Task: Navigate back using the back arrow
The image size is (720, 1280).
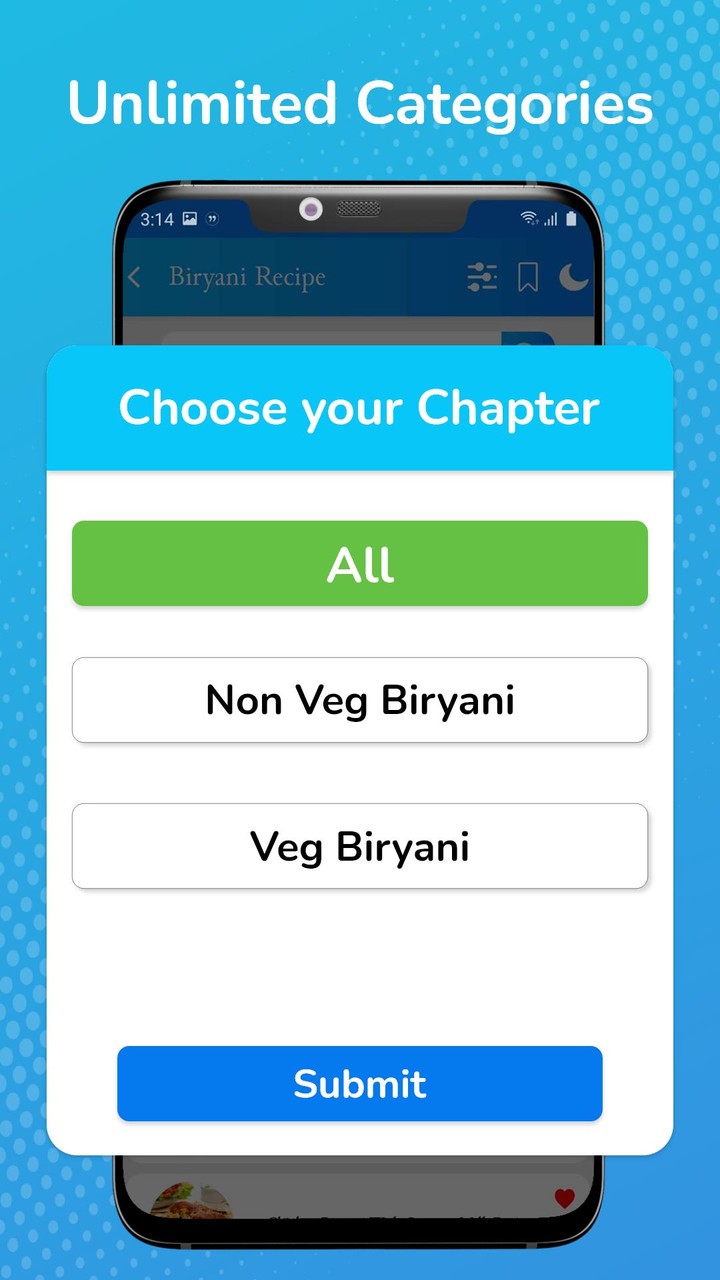Action: click(135, 277)
